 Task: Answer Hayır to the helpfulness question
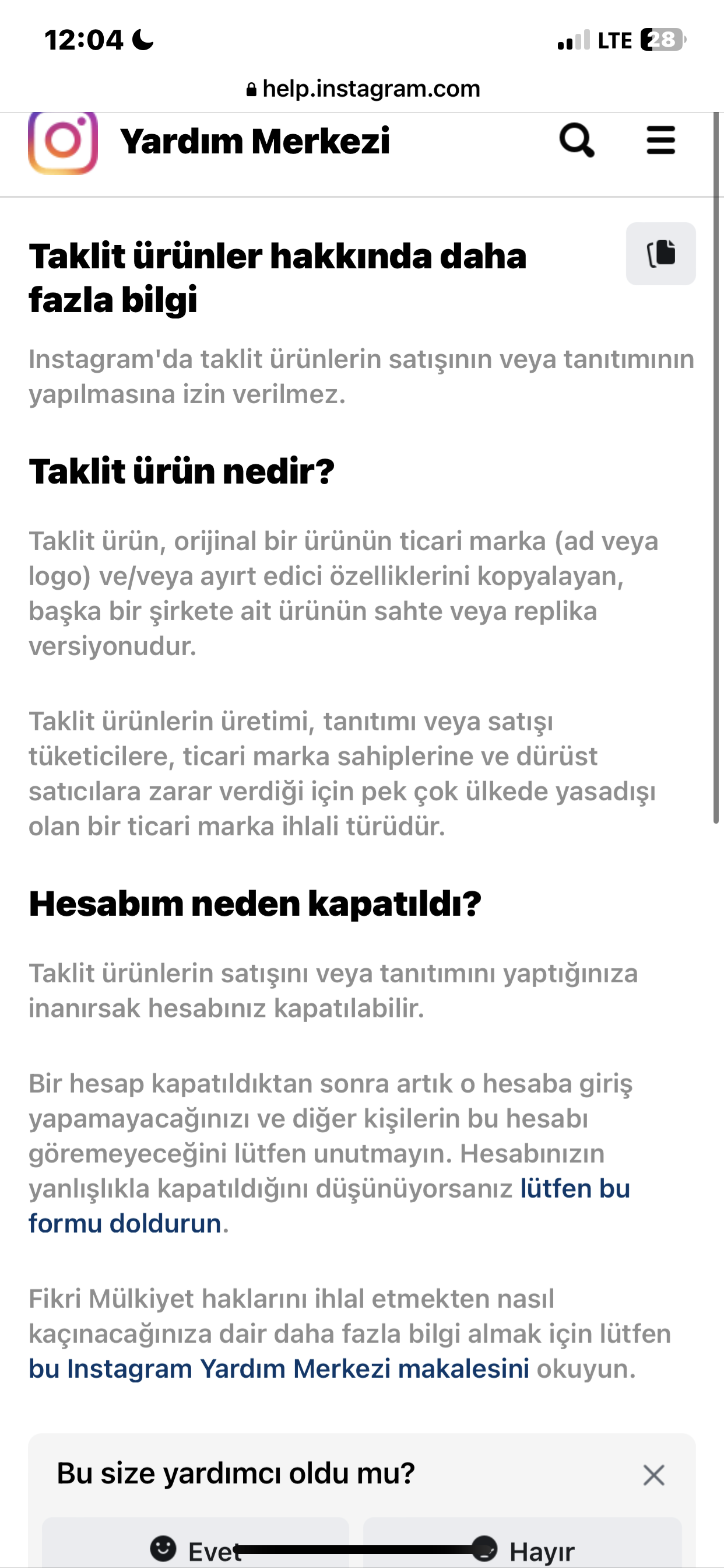click(522, 1542)
